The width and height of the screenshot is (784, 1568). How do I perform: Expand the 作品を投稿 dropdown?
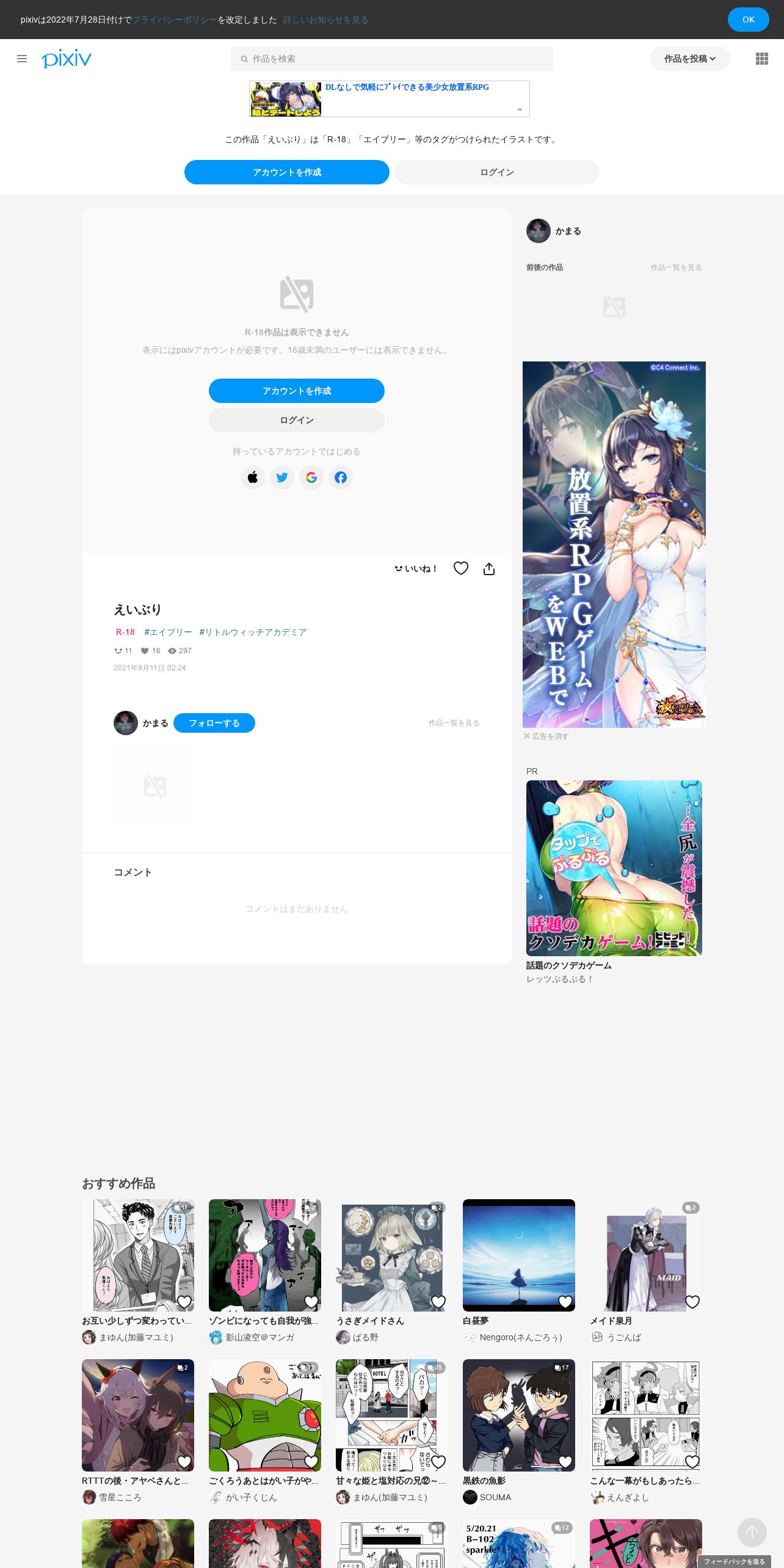689,59
